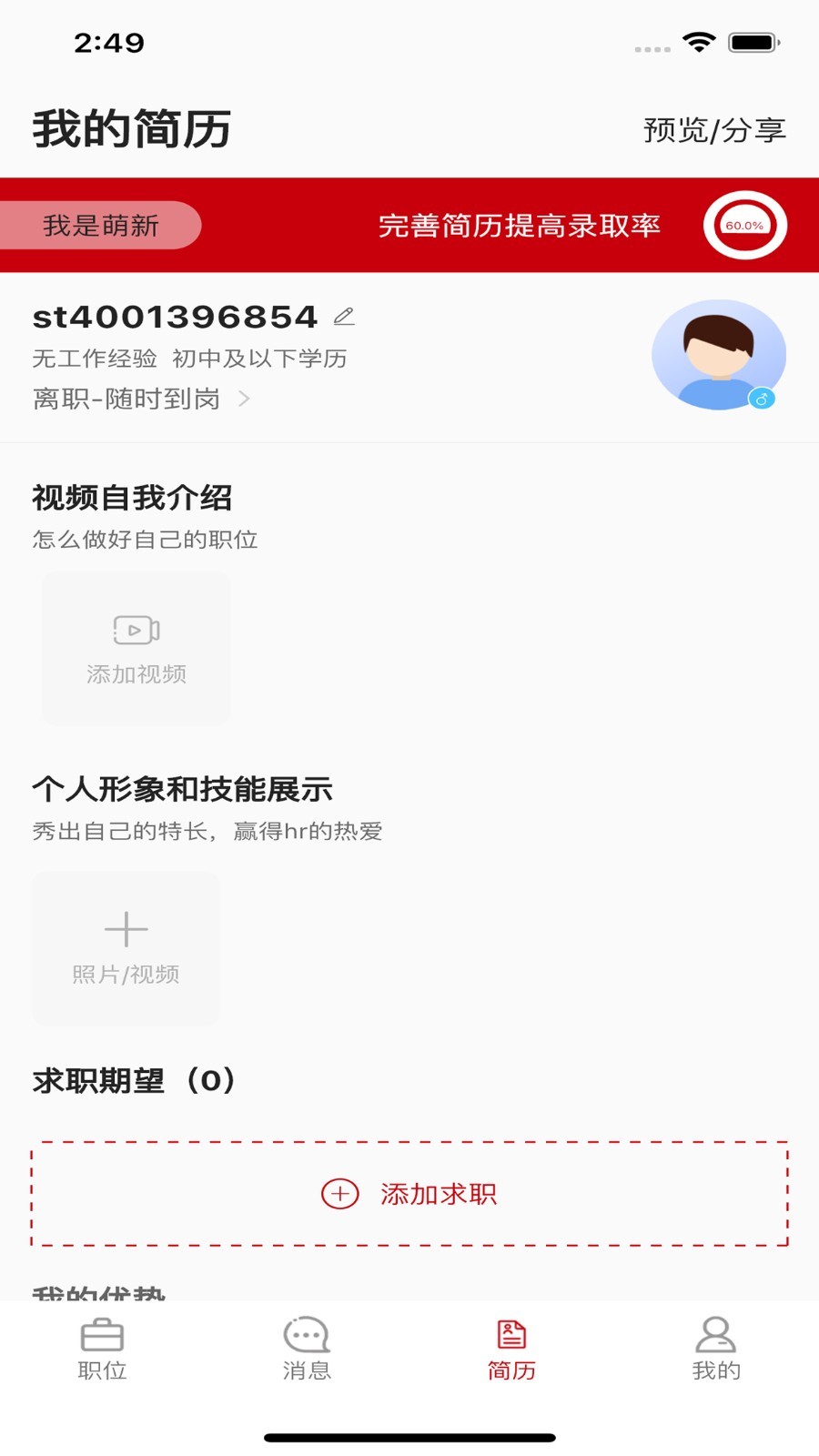This screenshot has height=1456, width=819.
Task: Click 添加求职 to add job expectation
Action: [408, 1193]
